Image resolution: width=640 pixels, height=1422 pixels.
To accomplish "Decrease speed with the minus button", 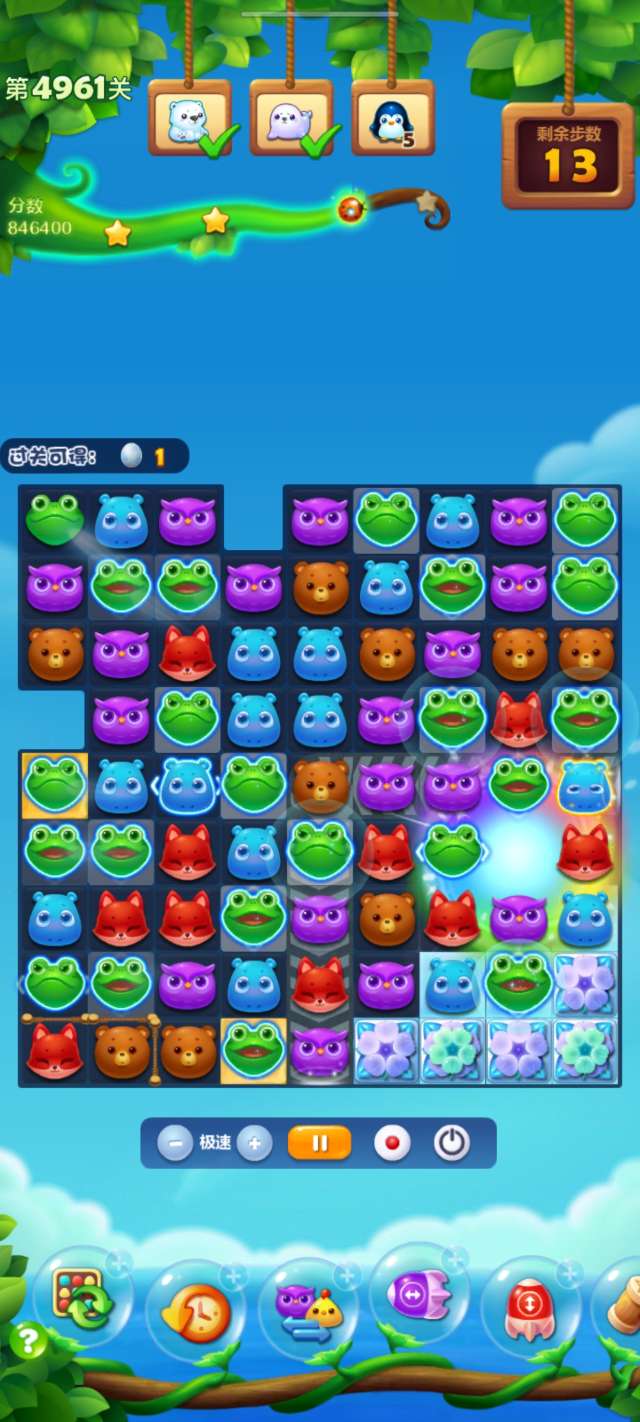I will (x=175, y=1143).
